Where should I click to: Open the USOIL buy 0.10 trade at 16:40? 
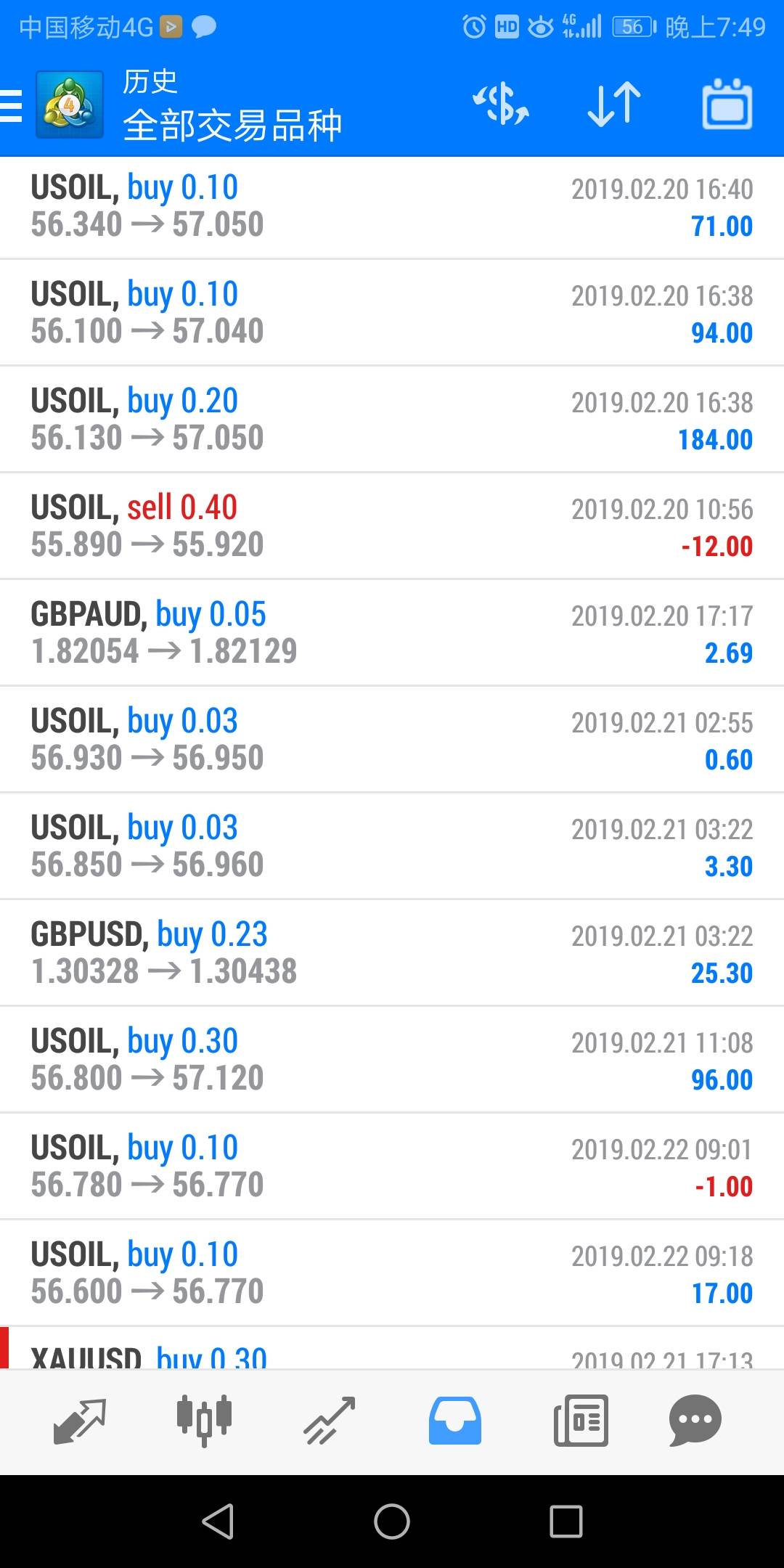coord(392,207)
